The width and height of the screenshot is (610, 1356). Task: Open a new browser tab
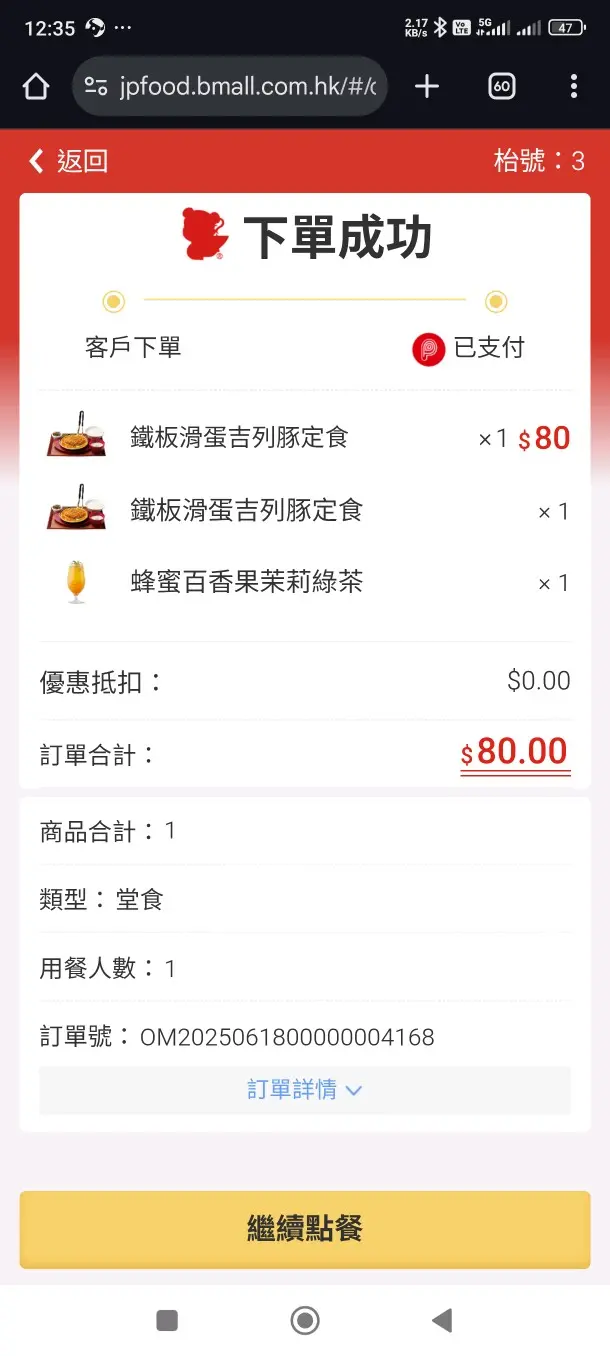427,87
